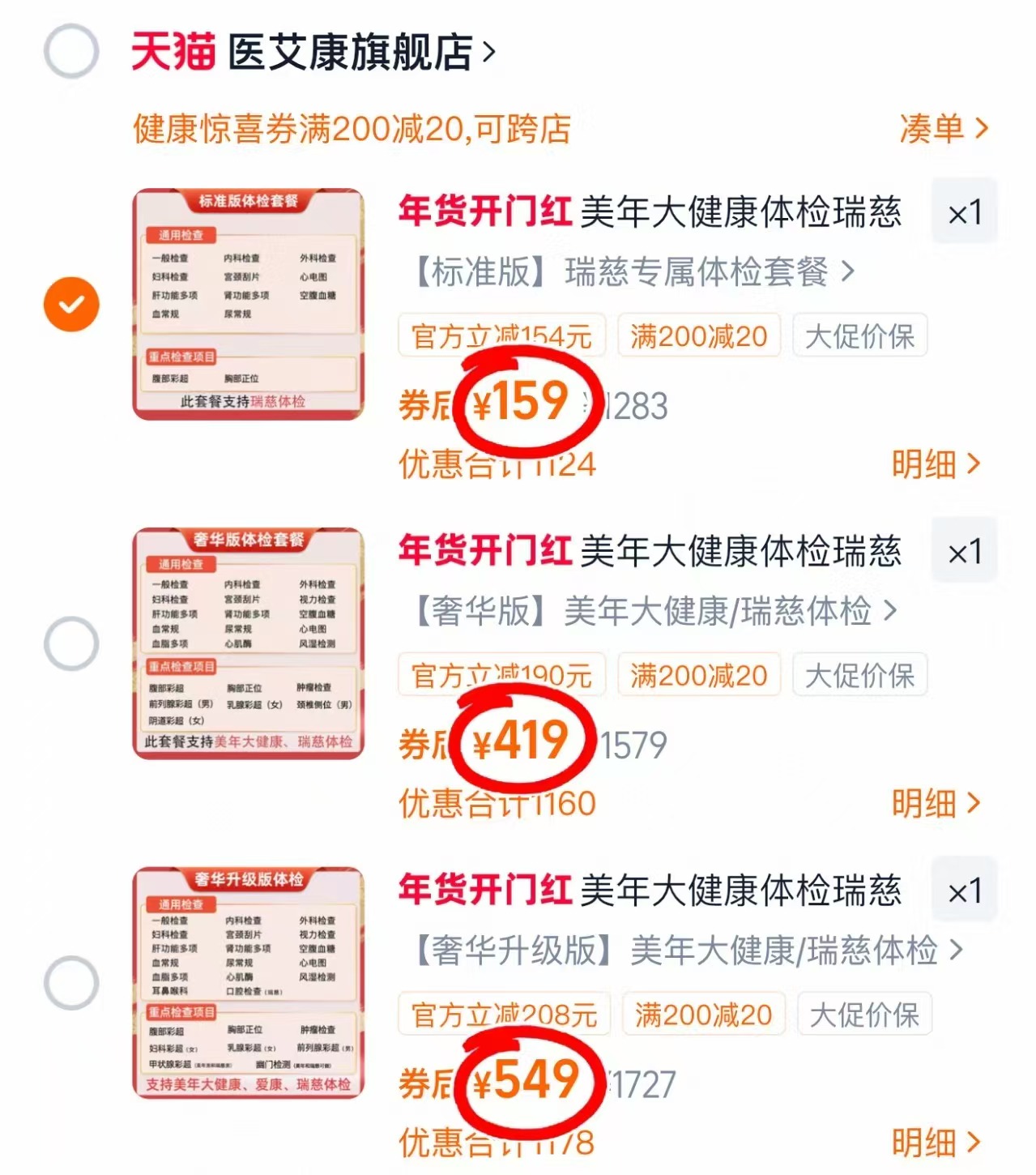
Task: Click the 天猫 logo icon
Action: click(172, 50)
